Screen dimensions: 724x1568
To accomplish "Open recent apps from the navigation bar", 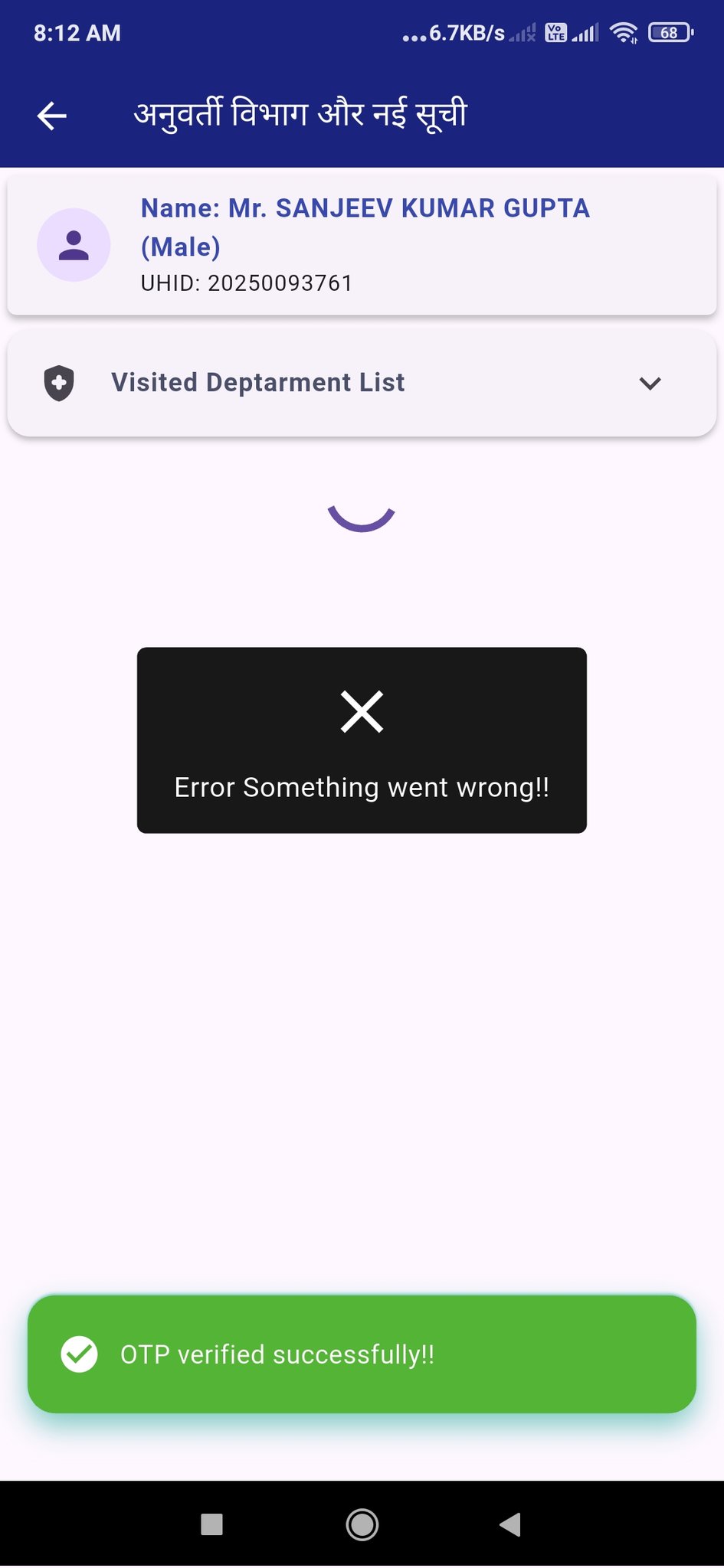I will coord(211,1524).
